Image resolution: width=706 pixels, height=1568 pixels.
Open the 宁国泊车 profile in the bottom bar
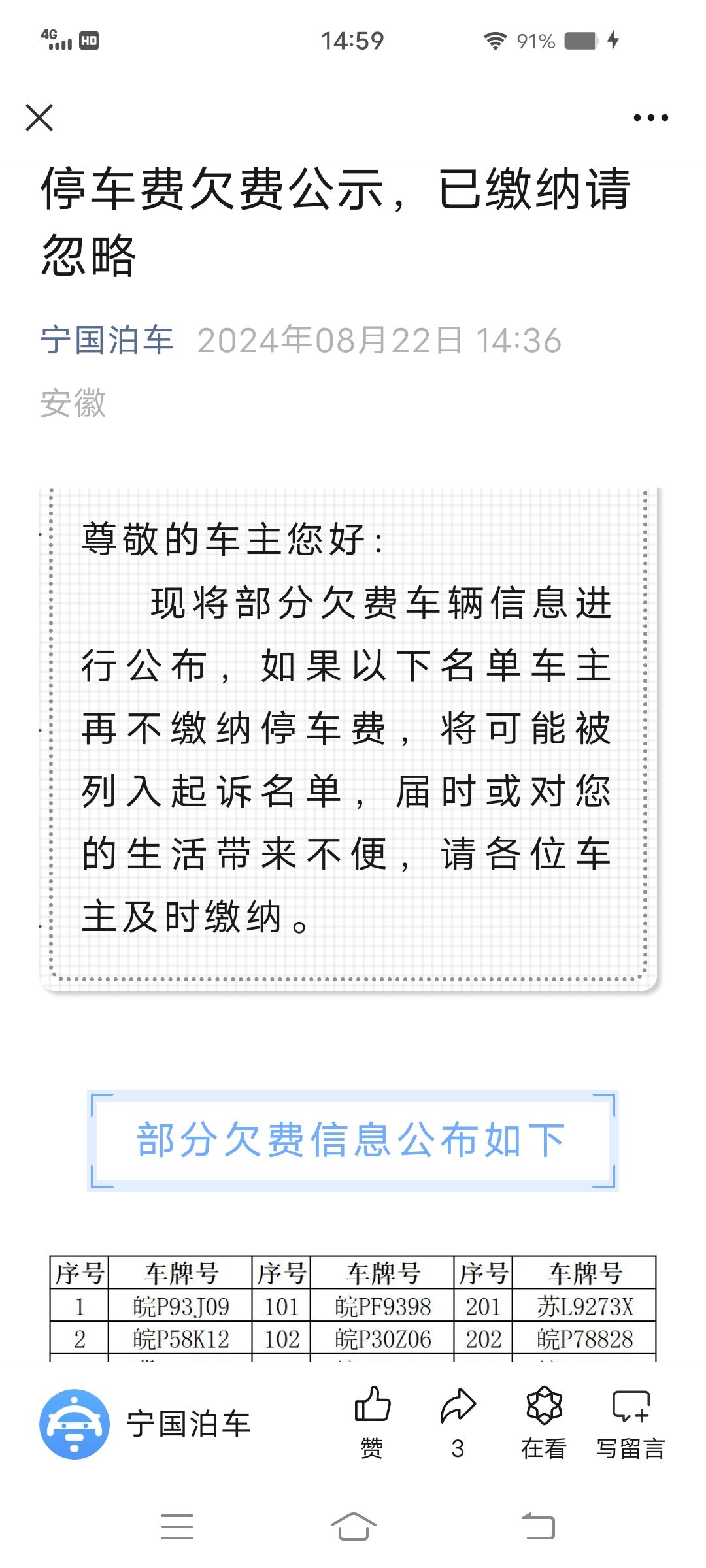[145, 1424]
